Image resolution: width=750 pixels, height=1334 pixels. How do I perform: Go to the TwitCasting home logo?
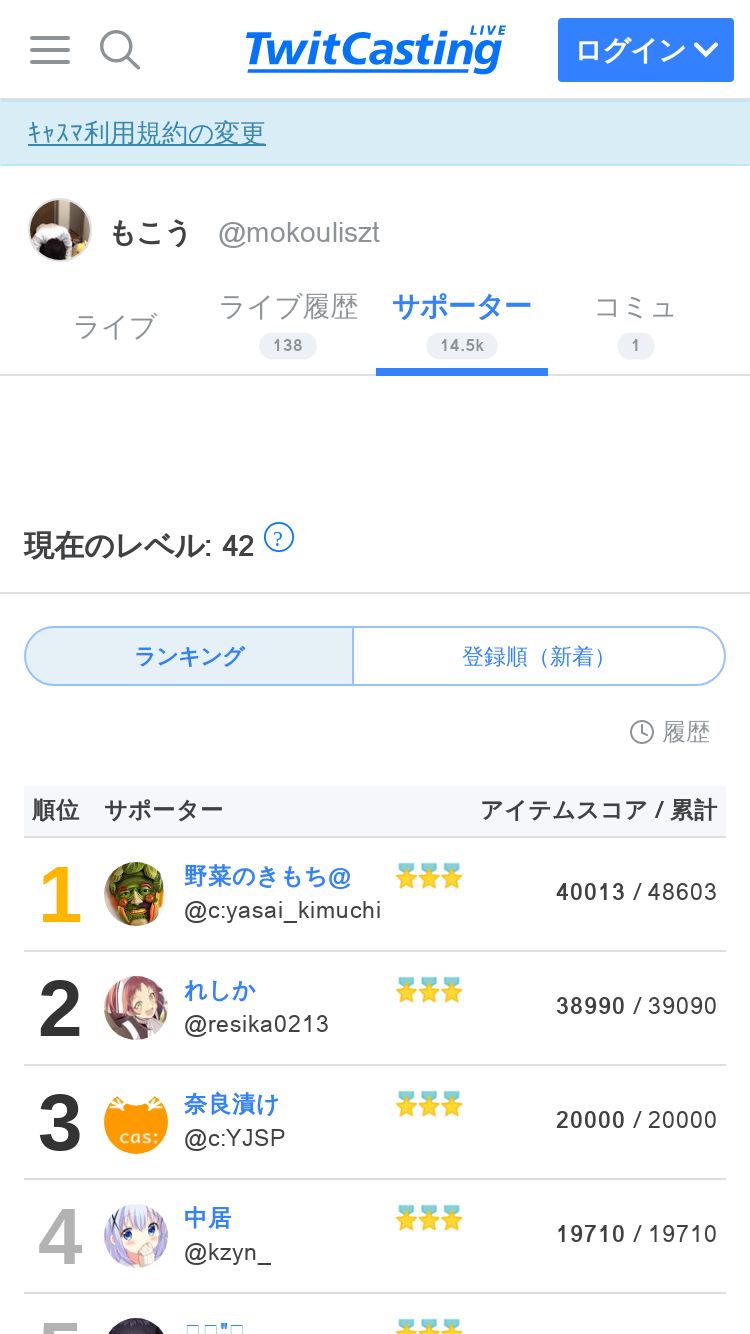pos(376,49)
